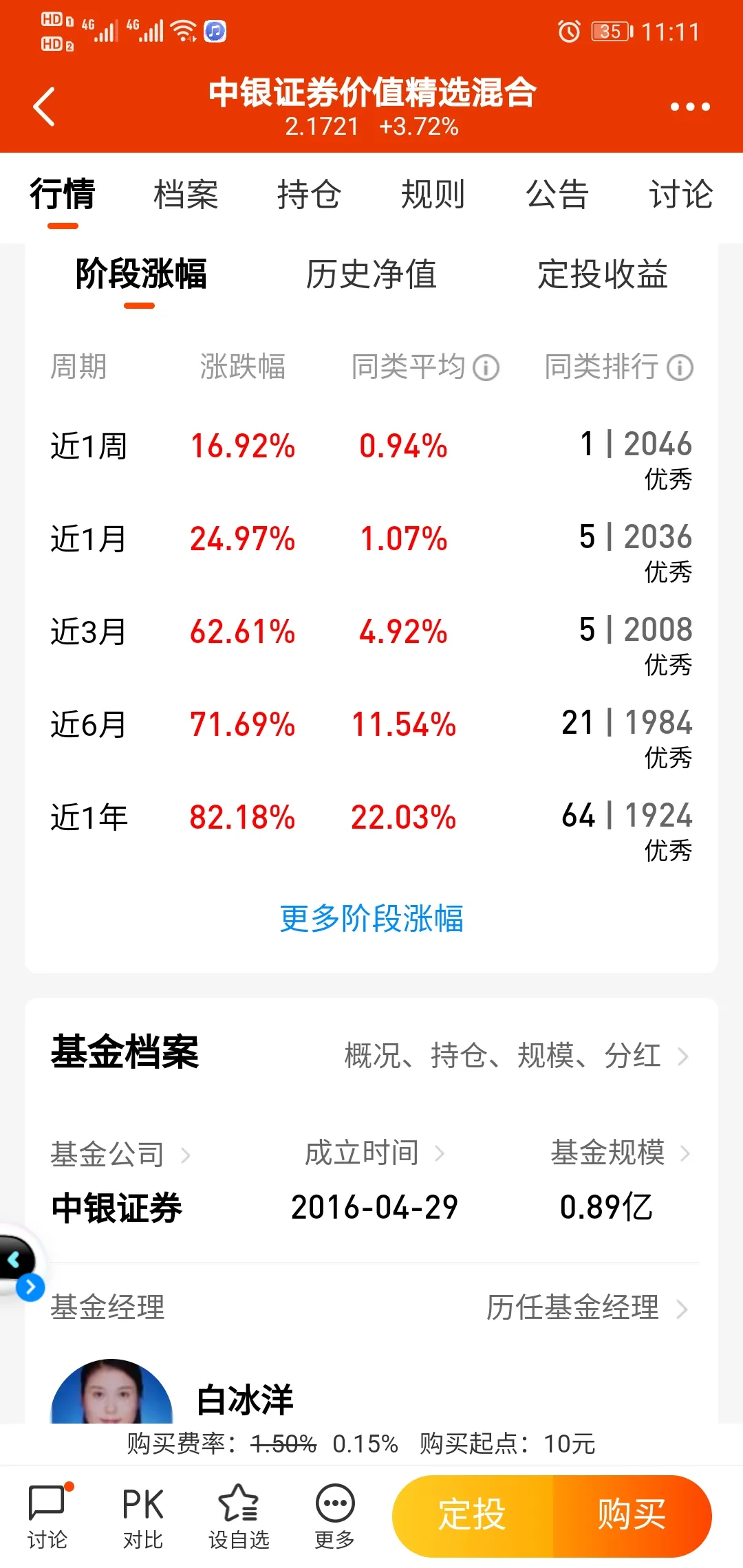Tap the 定投 button

pyautogui.click(x=473, y=1515)
